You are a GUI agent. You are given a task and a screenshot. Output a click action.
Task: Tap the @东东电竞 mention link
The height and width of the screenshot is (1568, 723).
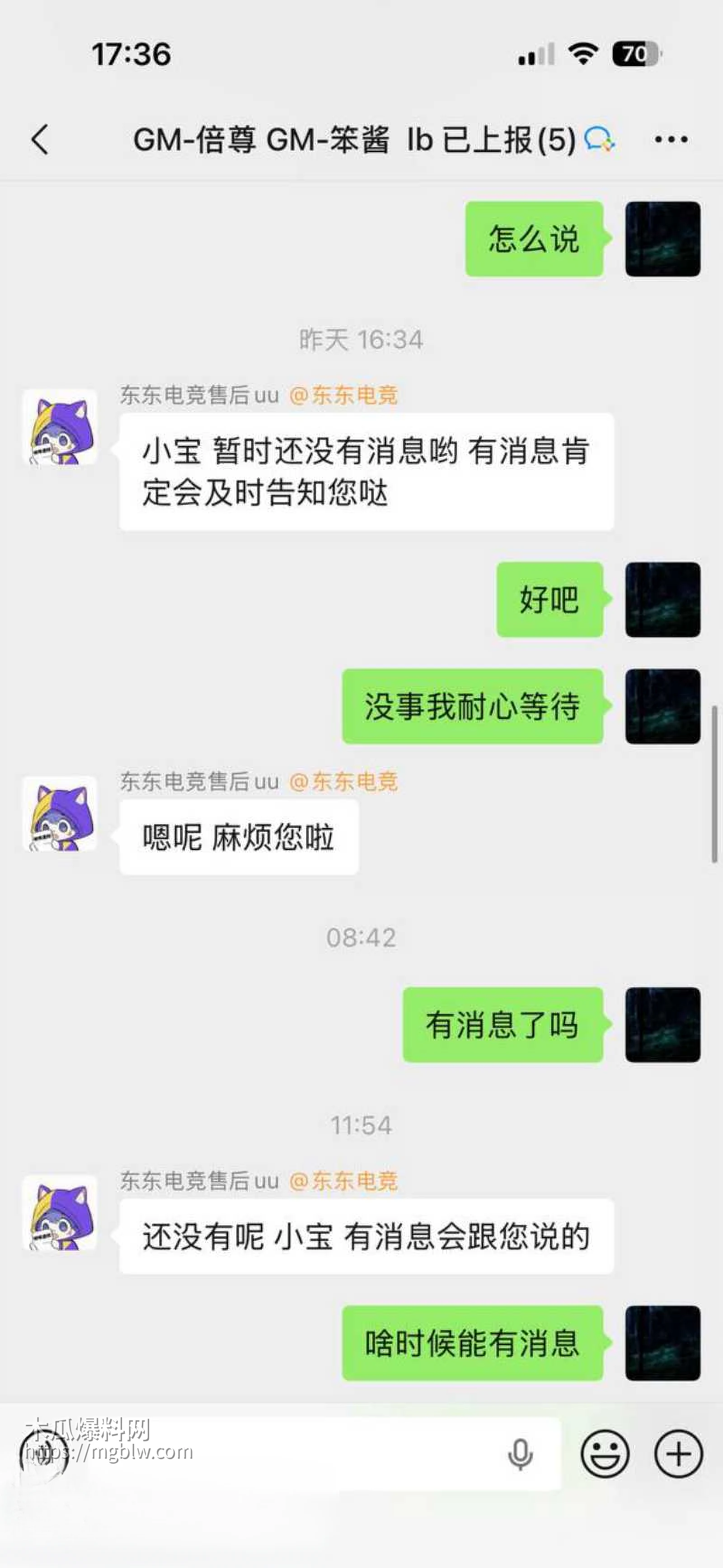(345, 394)
